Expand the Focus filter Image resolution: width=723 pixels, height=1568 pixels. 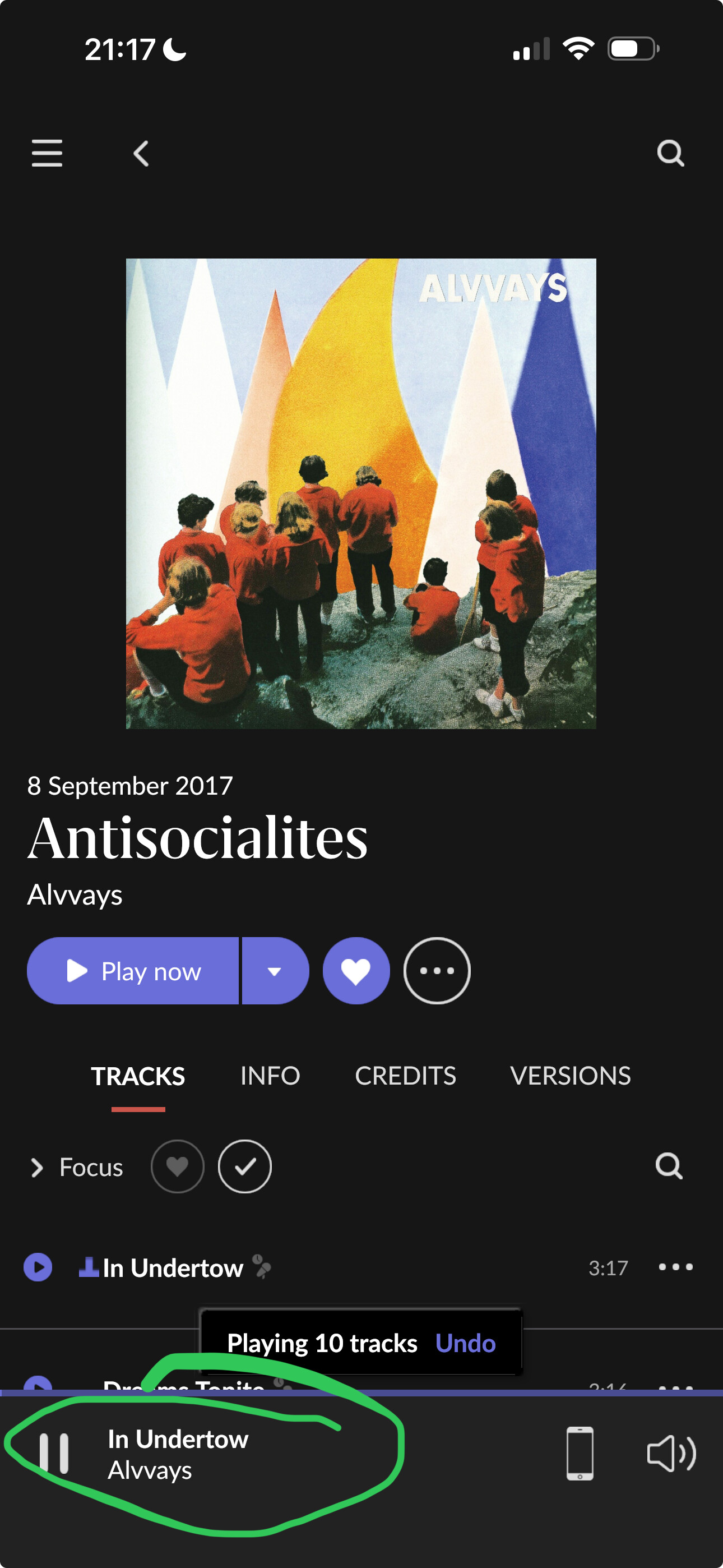pos(77,1167)
